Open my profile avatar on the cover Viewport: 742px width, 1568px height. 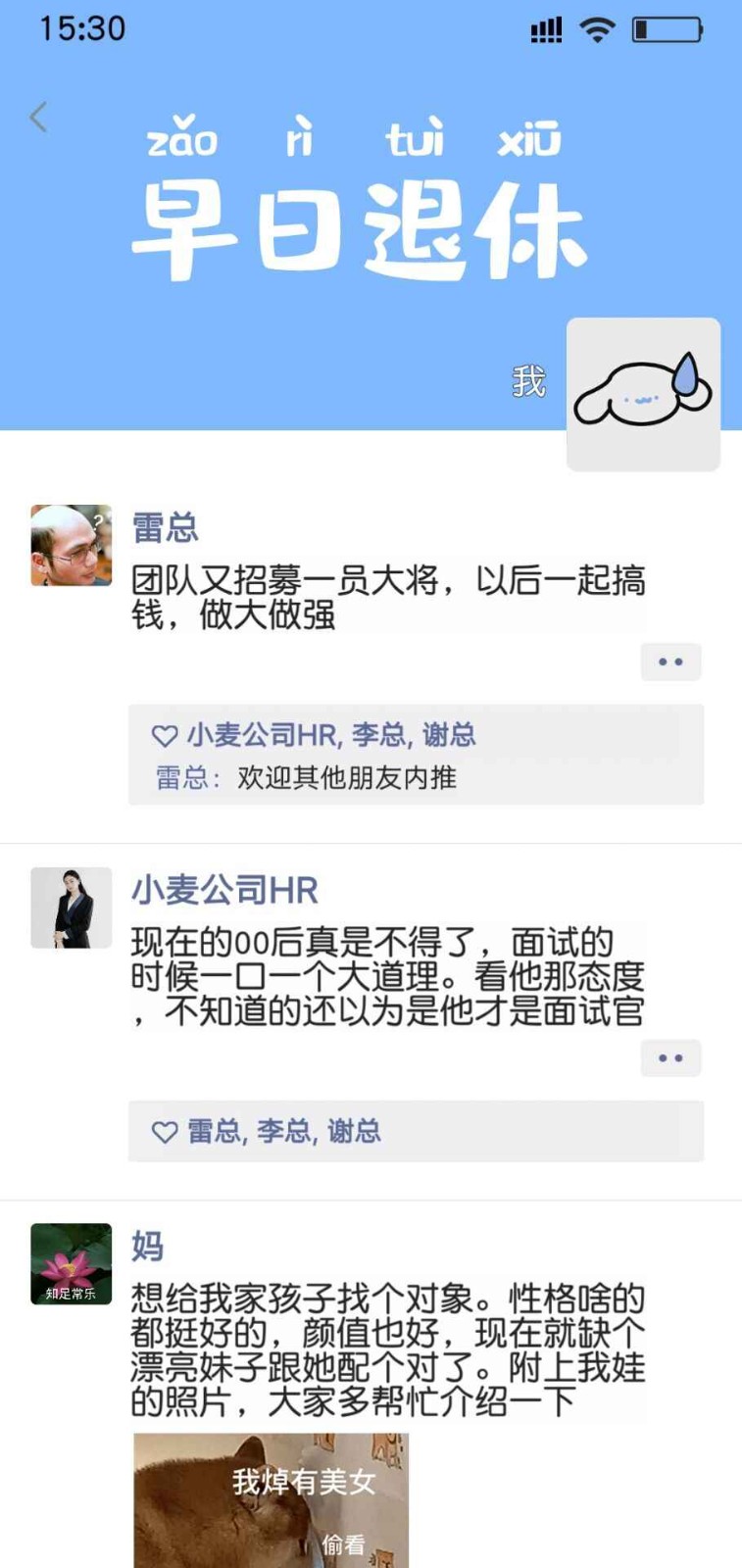(643, 394)
